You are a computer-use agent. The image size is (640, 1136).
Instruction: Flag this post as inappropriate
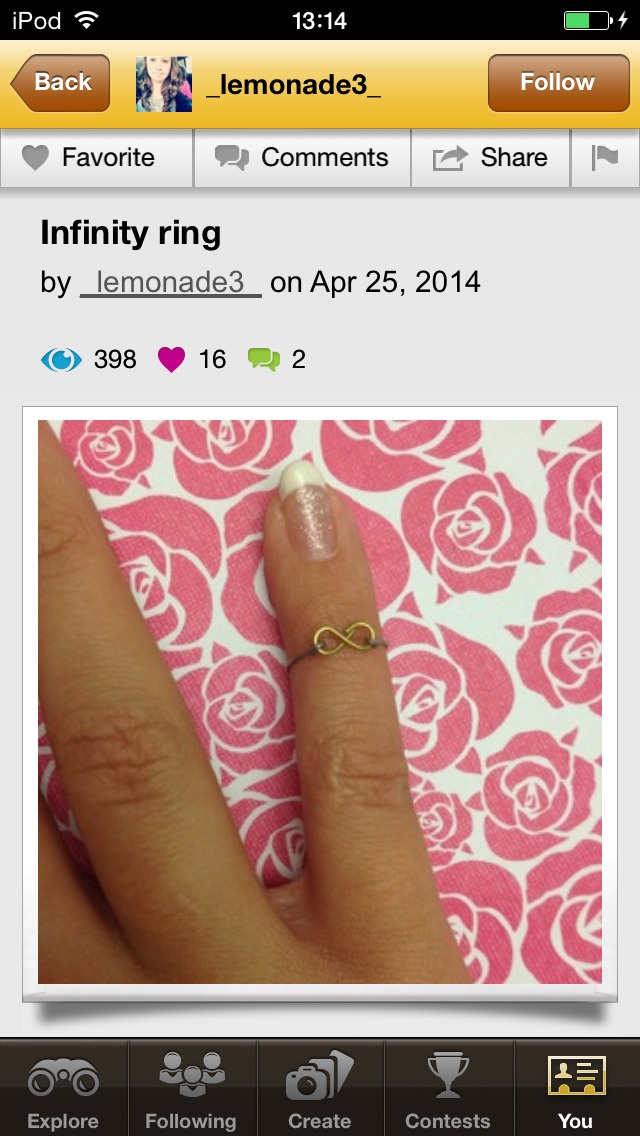point(605,158)
